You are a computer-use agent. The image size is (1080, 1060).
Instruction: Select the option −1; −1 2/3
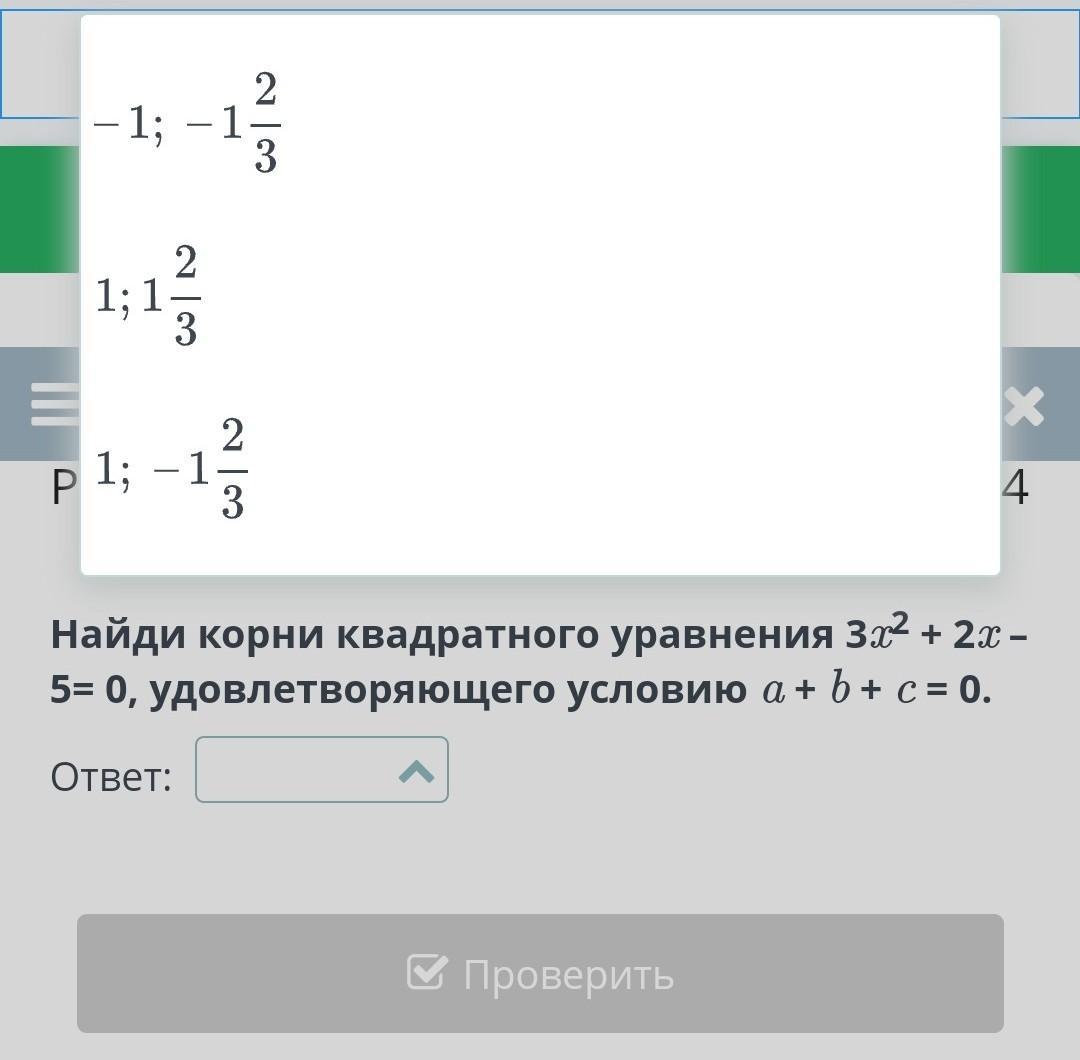pos(187,125)
